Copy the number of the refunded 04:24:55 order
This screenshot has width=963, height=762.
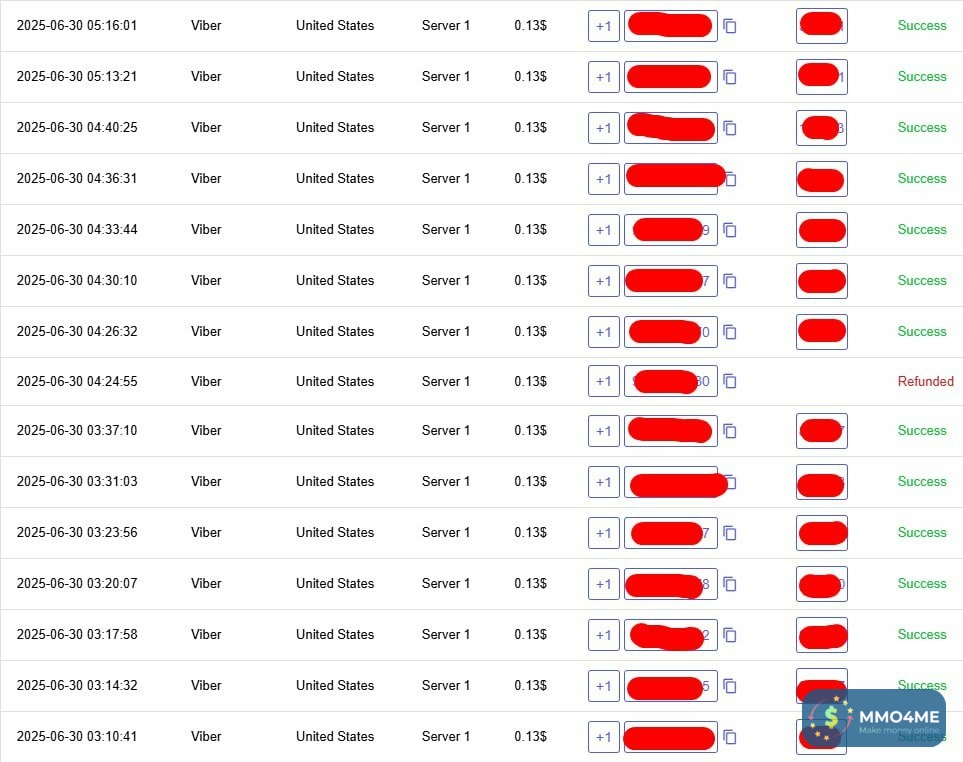coord(730,381)
